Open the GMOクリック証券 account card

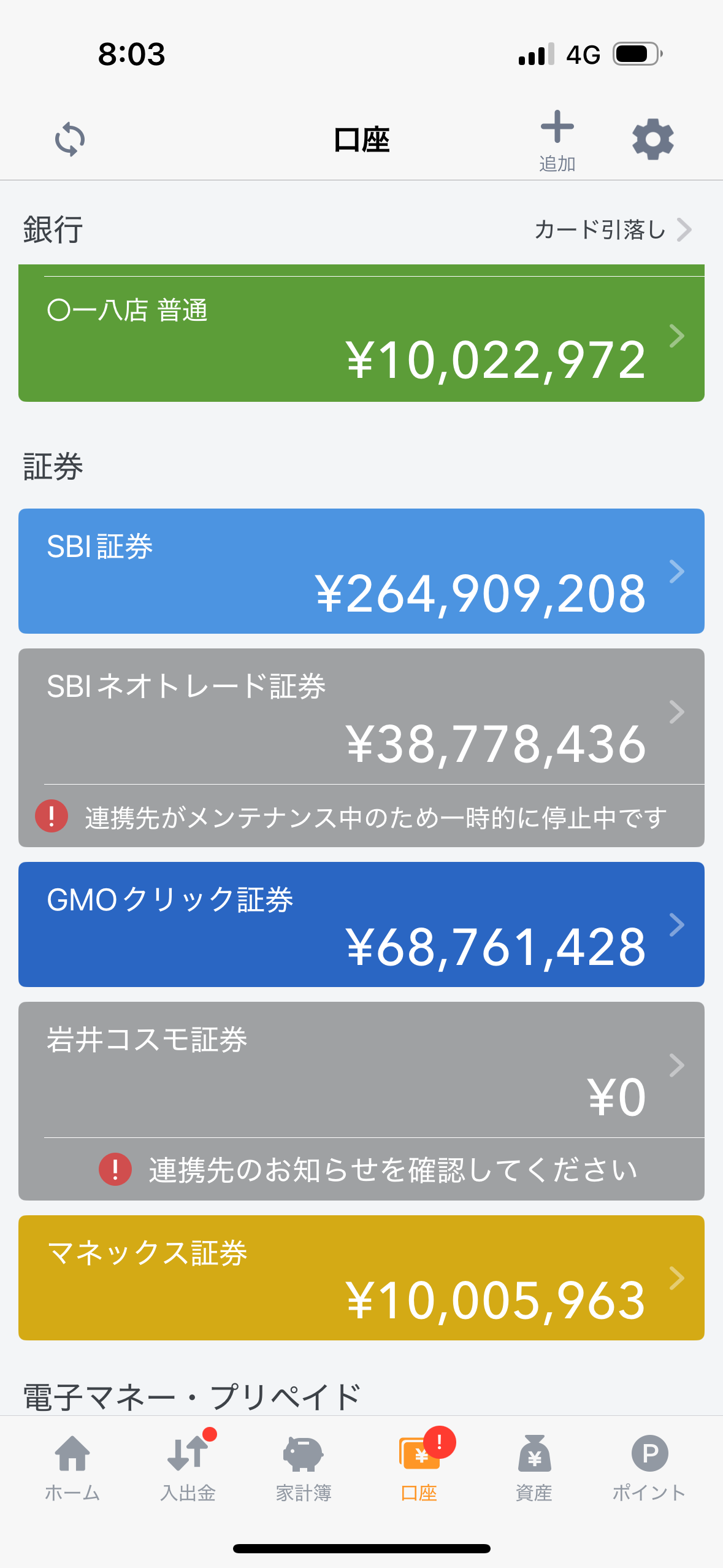(361, 924)
